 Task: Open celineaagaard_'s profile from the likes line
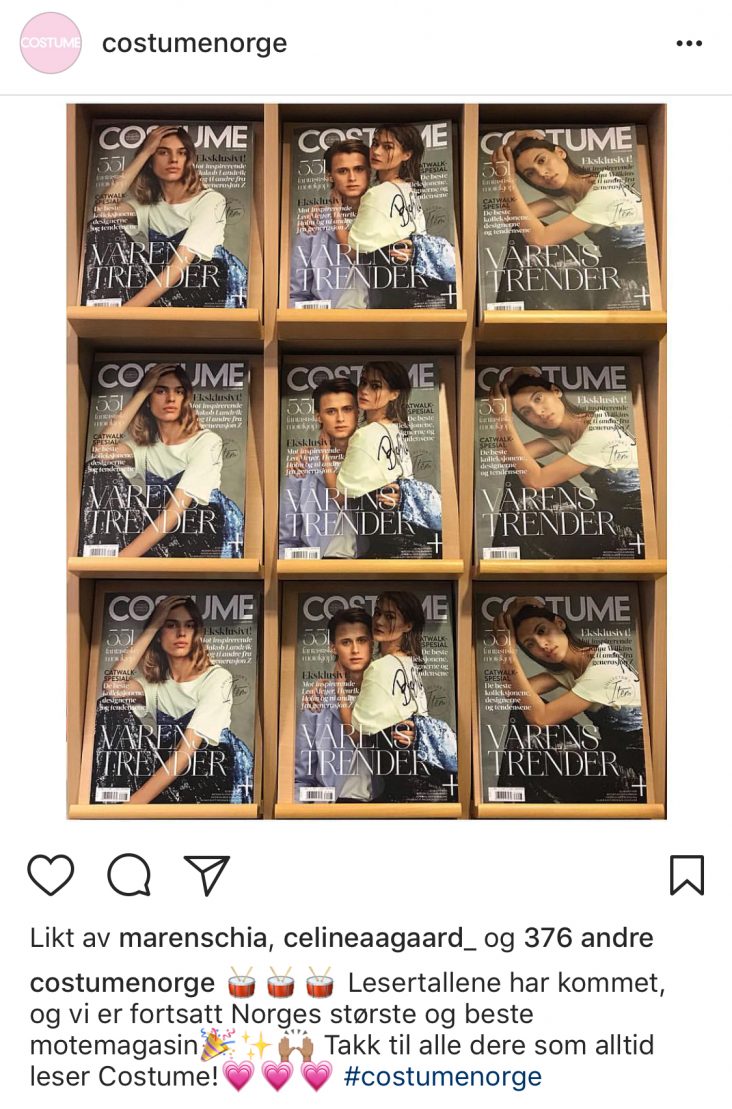(x=380, y=938)
